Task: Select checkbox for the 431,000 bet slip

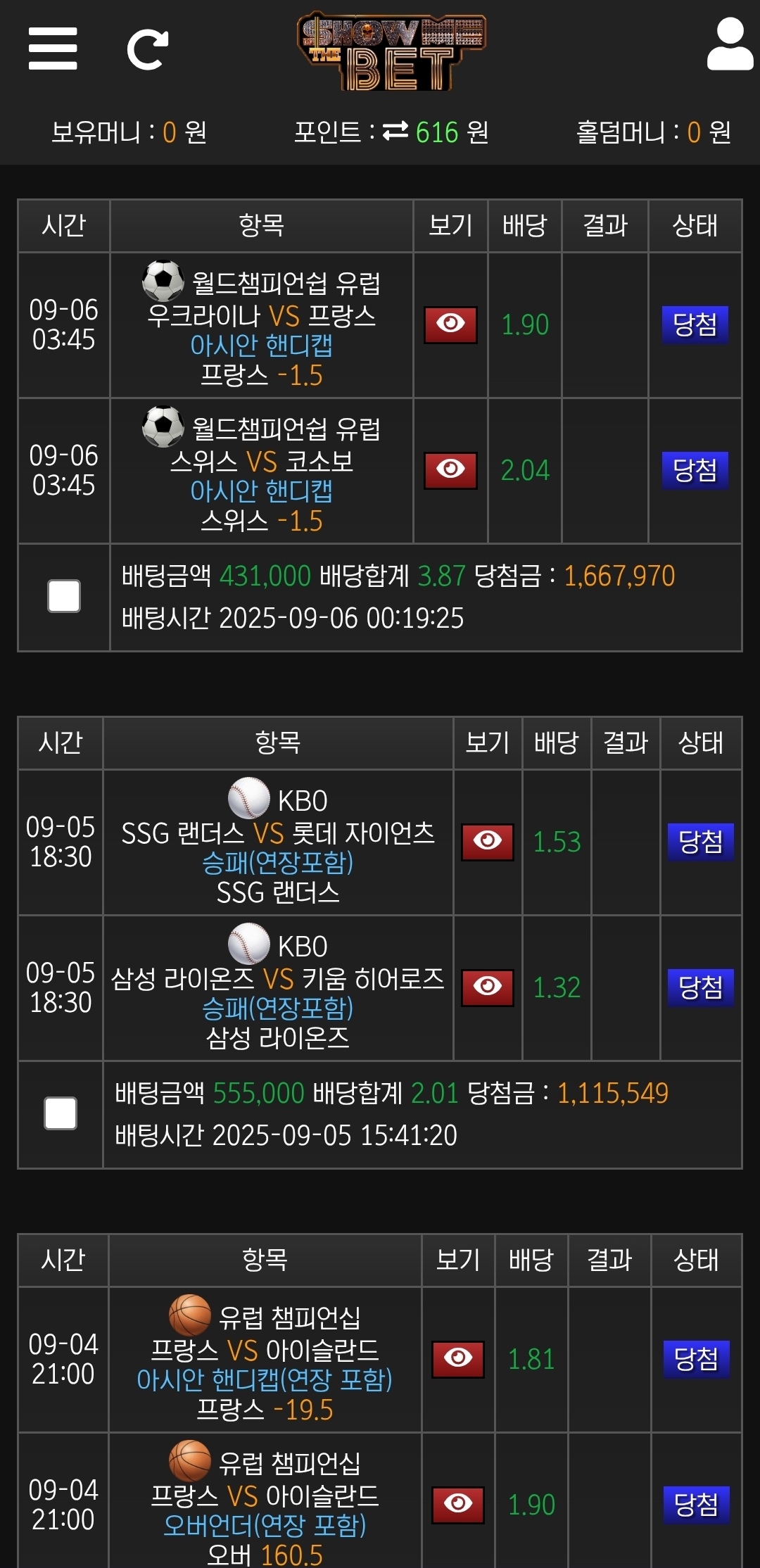Action: (64, 596)
